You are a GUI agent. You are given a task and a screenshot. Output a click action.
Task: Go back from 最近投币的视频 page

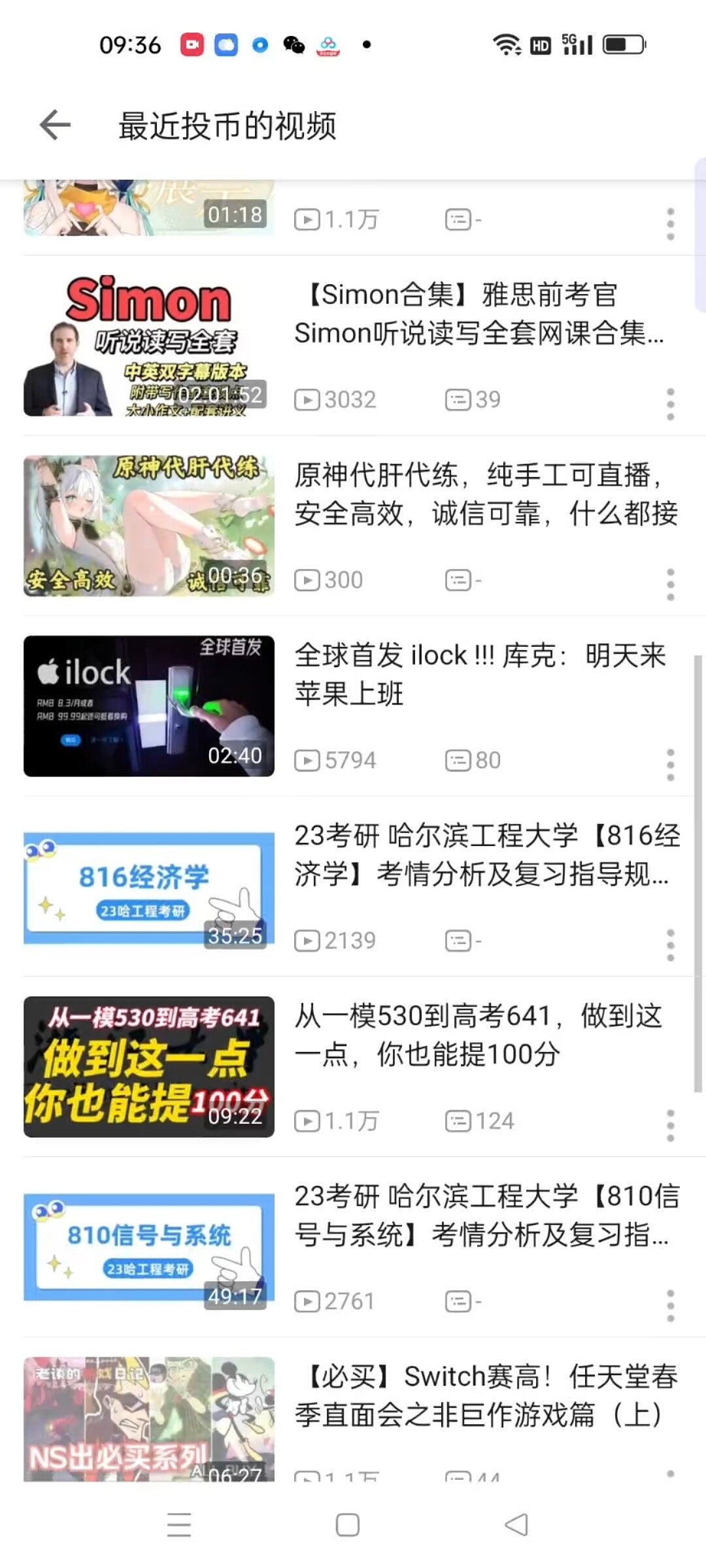tap(55, 125)
